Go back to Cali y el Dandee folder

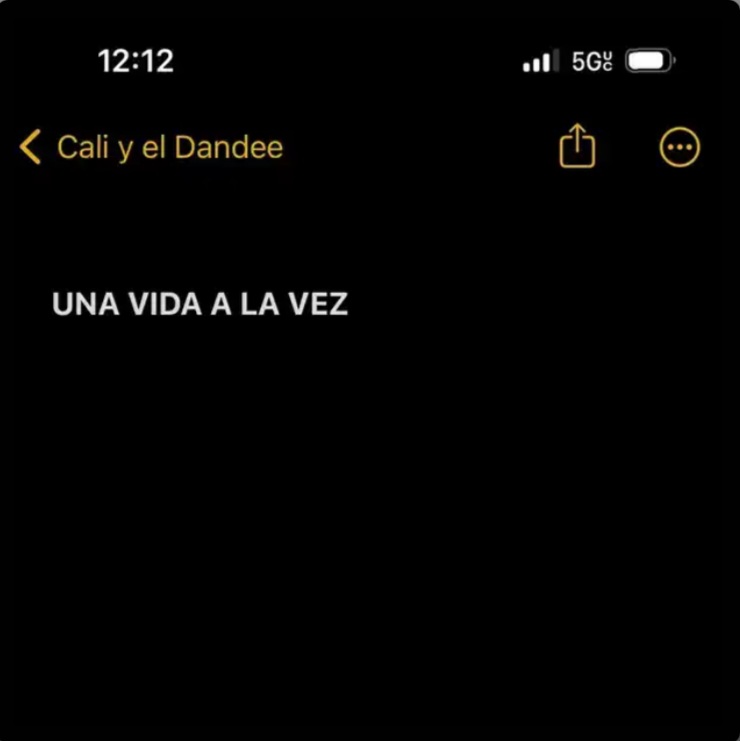(150, 148)
